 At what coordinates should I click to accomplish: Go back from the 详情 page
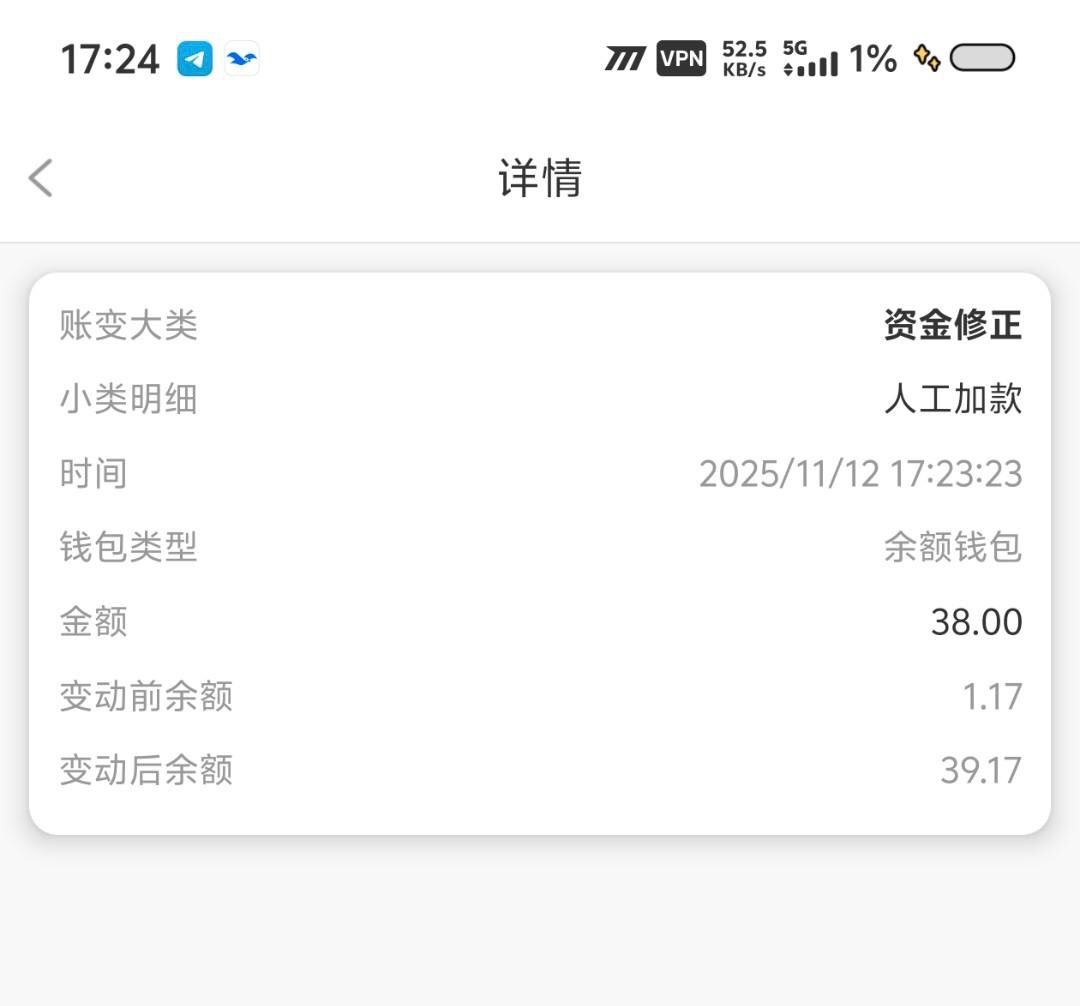click(41, 178)
